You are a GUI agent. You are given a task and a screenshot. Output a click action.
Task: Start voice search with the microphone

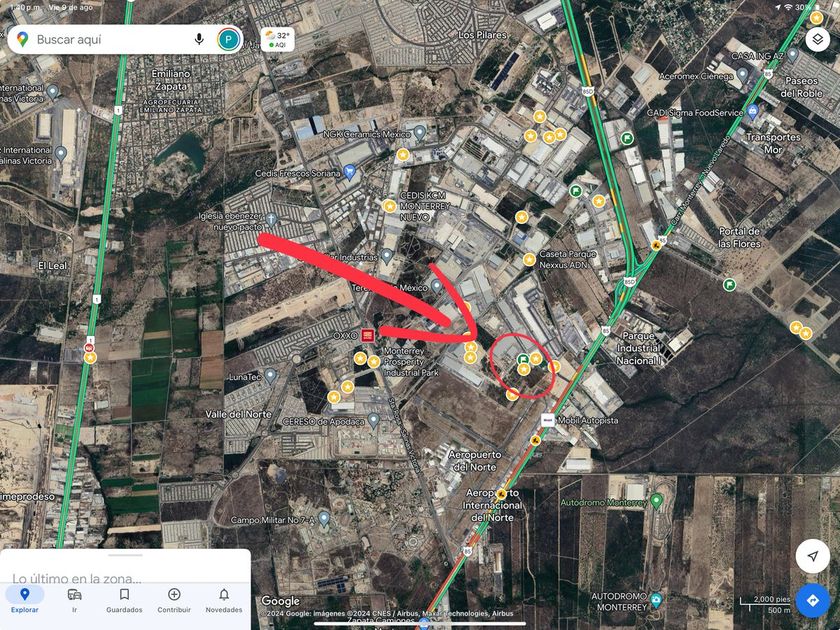point(199,40)
